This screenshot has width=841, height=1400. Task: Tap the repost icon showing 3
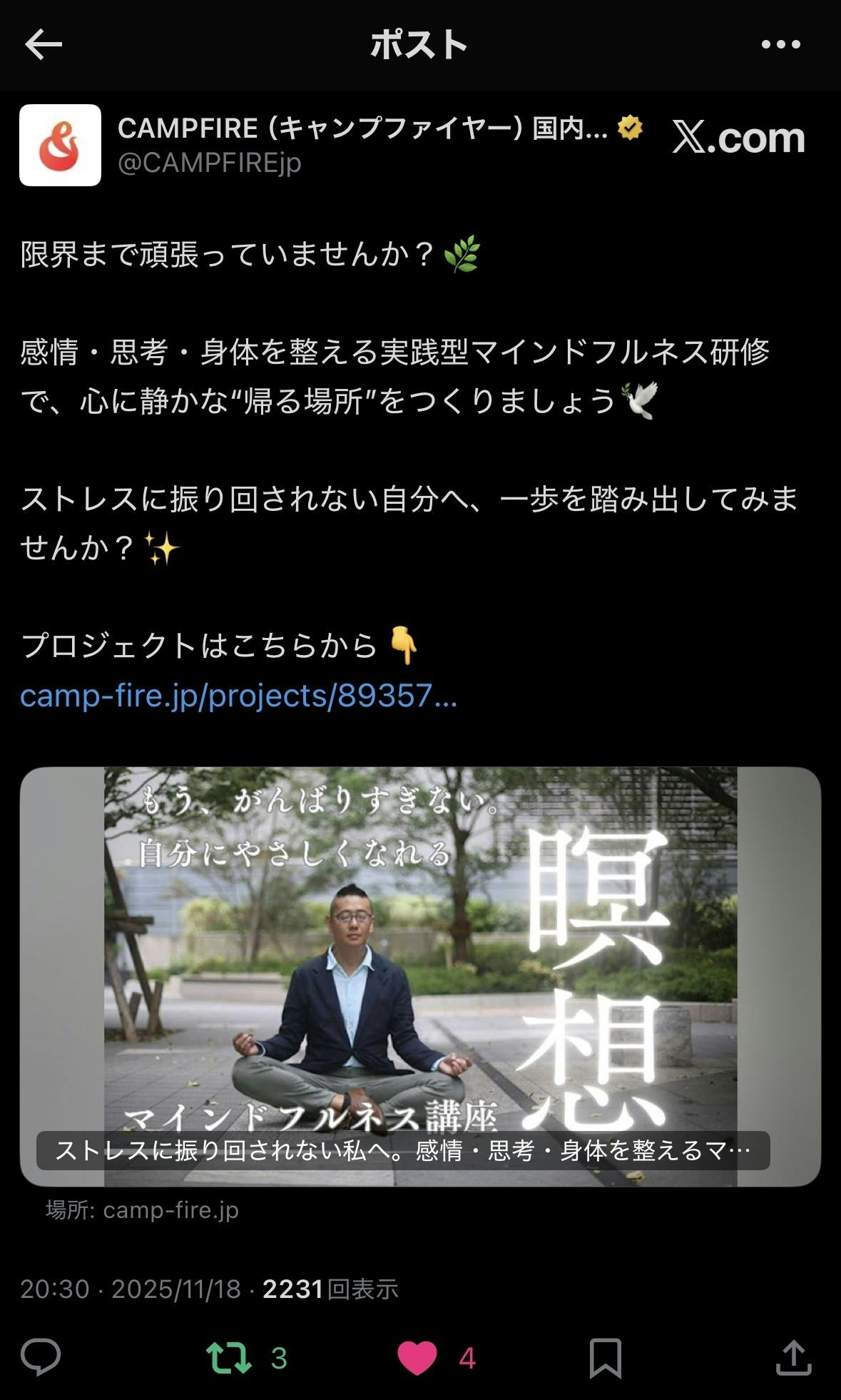coord(229,1357)
